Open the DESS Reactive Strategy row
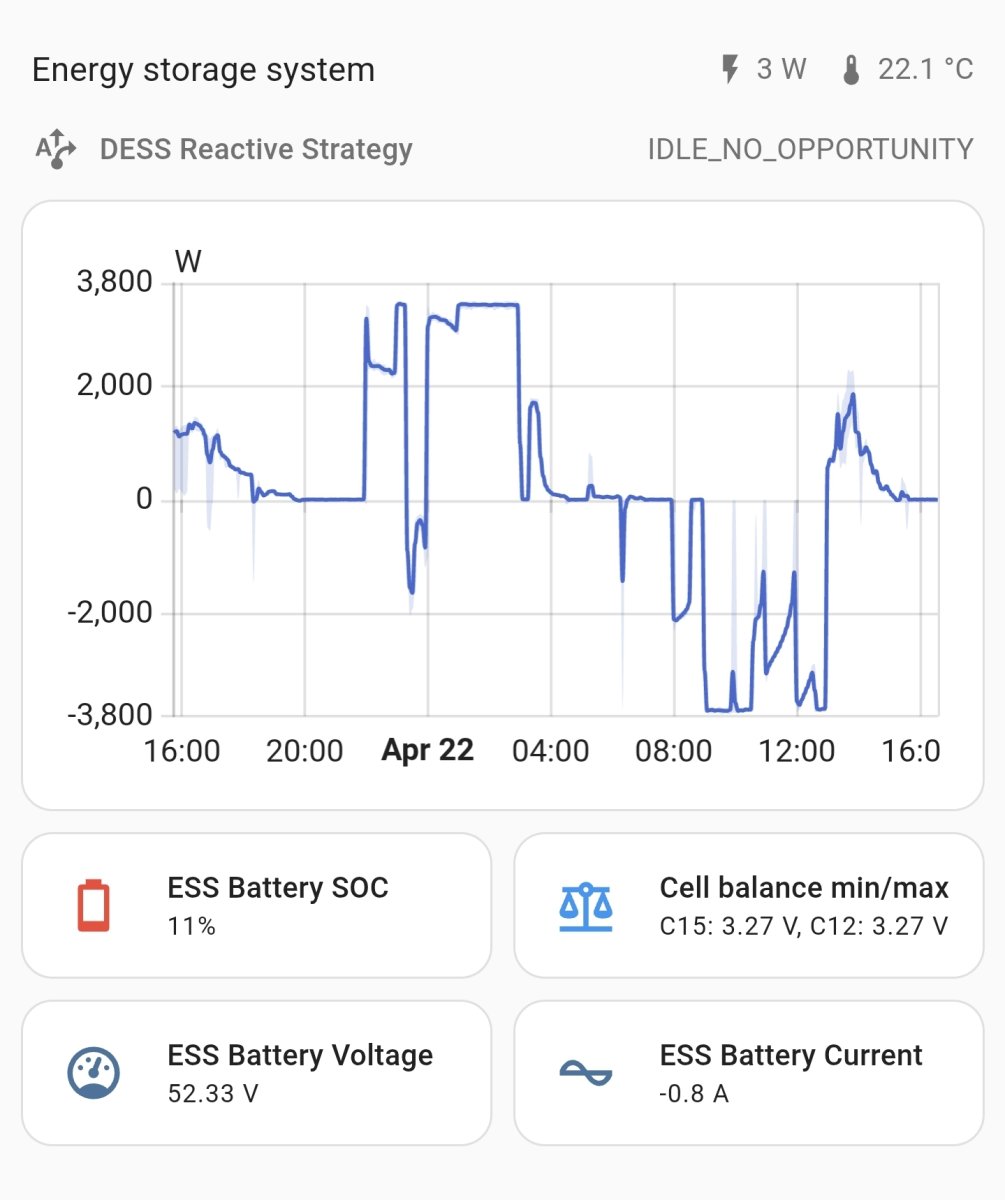1005x1200 pixels. click(x=502, y=150)
